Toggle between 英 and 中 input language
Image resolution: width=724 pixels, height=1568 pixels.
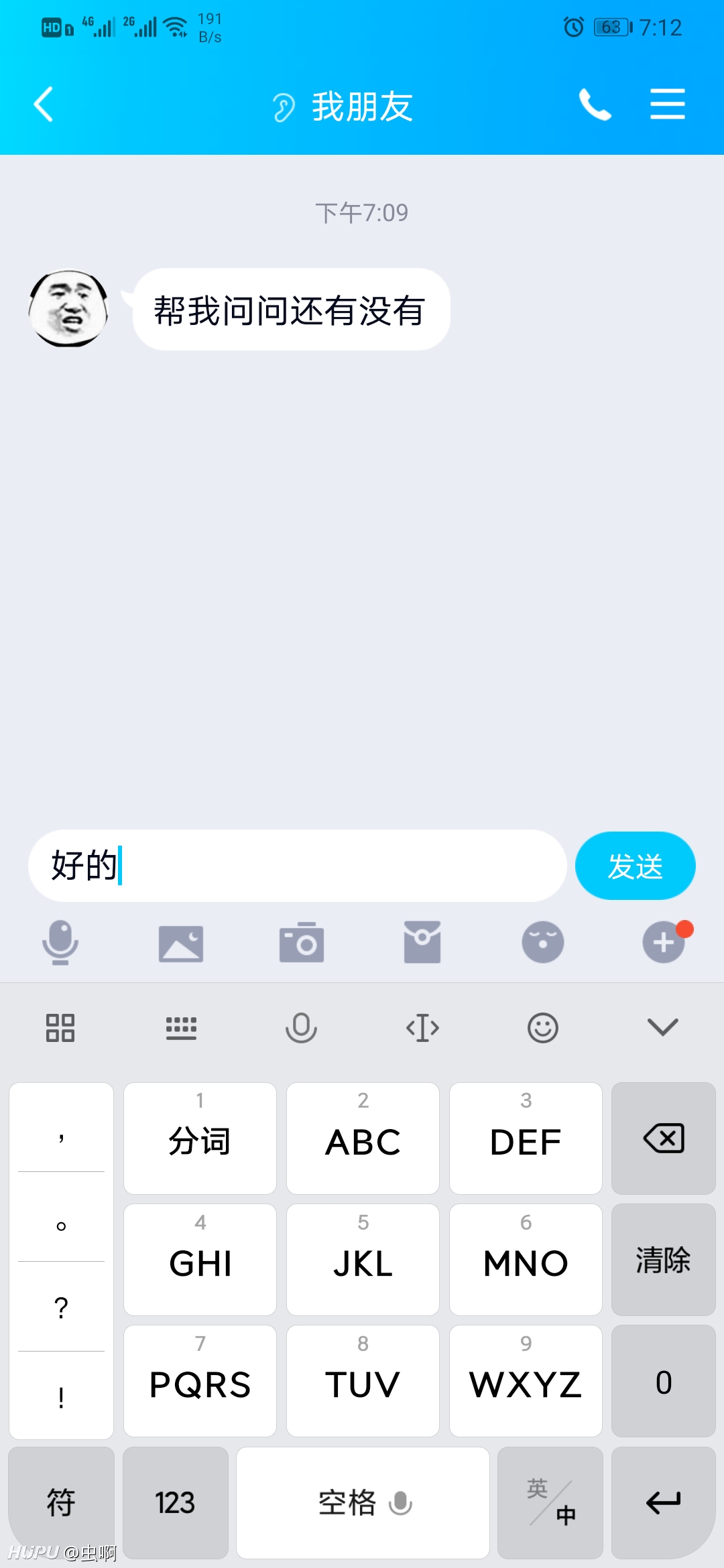pos(550,1502)
